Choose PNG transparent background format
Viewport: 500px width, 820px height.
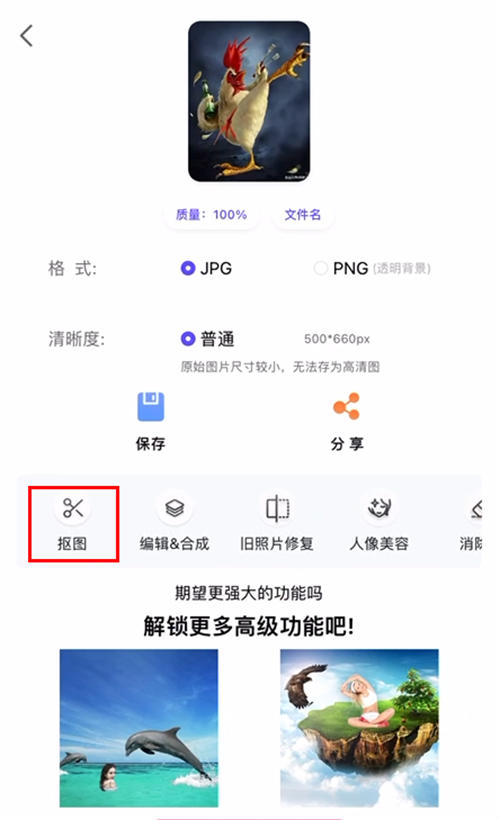click(x=372, y=268)
